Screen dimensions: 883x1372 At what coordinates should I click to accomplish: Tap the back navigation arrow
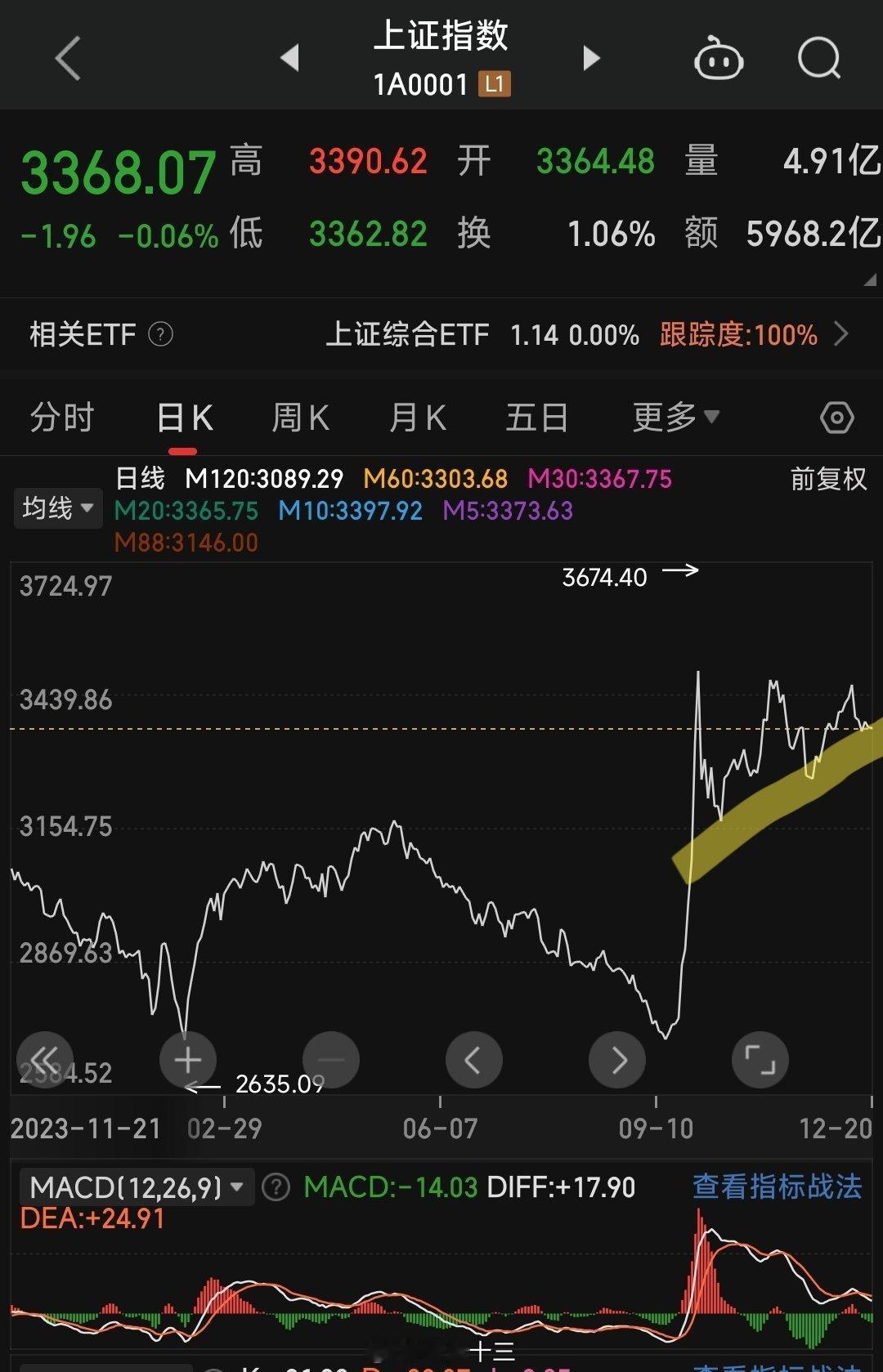coord(65,57)
